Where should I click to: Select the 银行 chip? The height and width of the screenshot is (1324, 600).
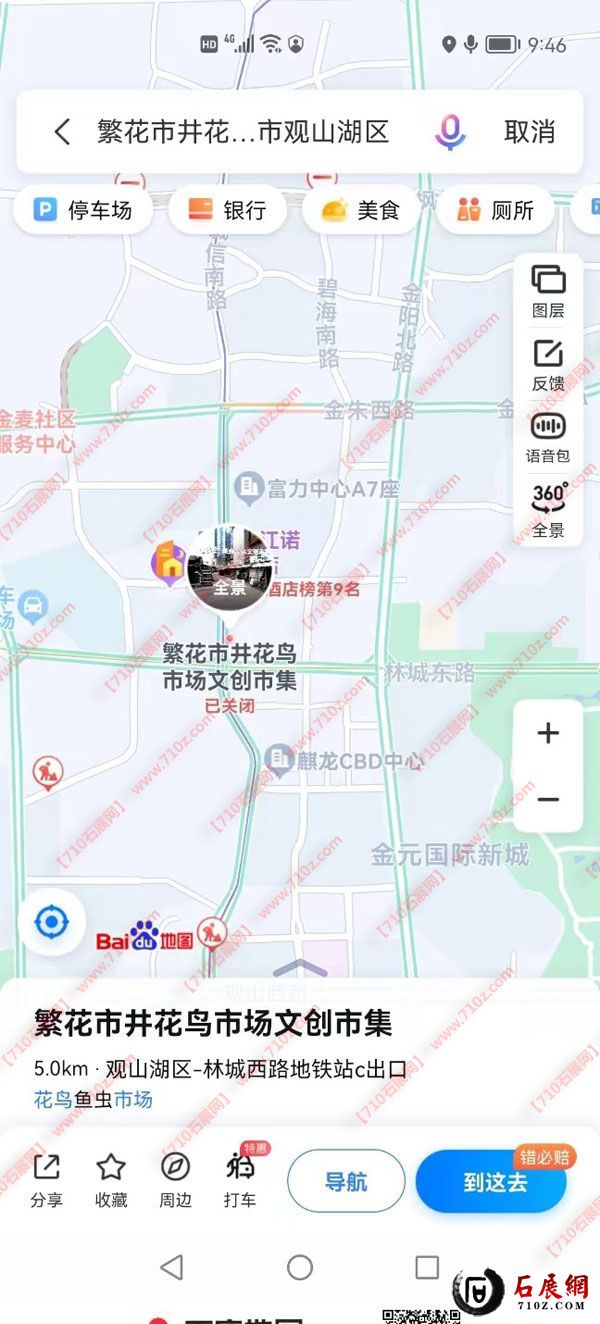(228, 210)
